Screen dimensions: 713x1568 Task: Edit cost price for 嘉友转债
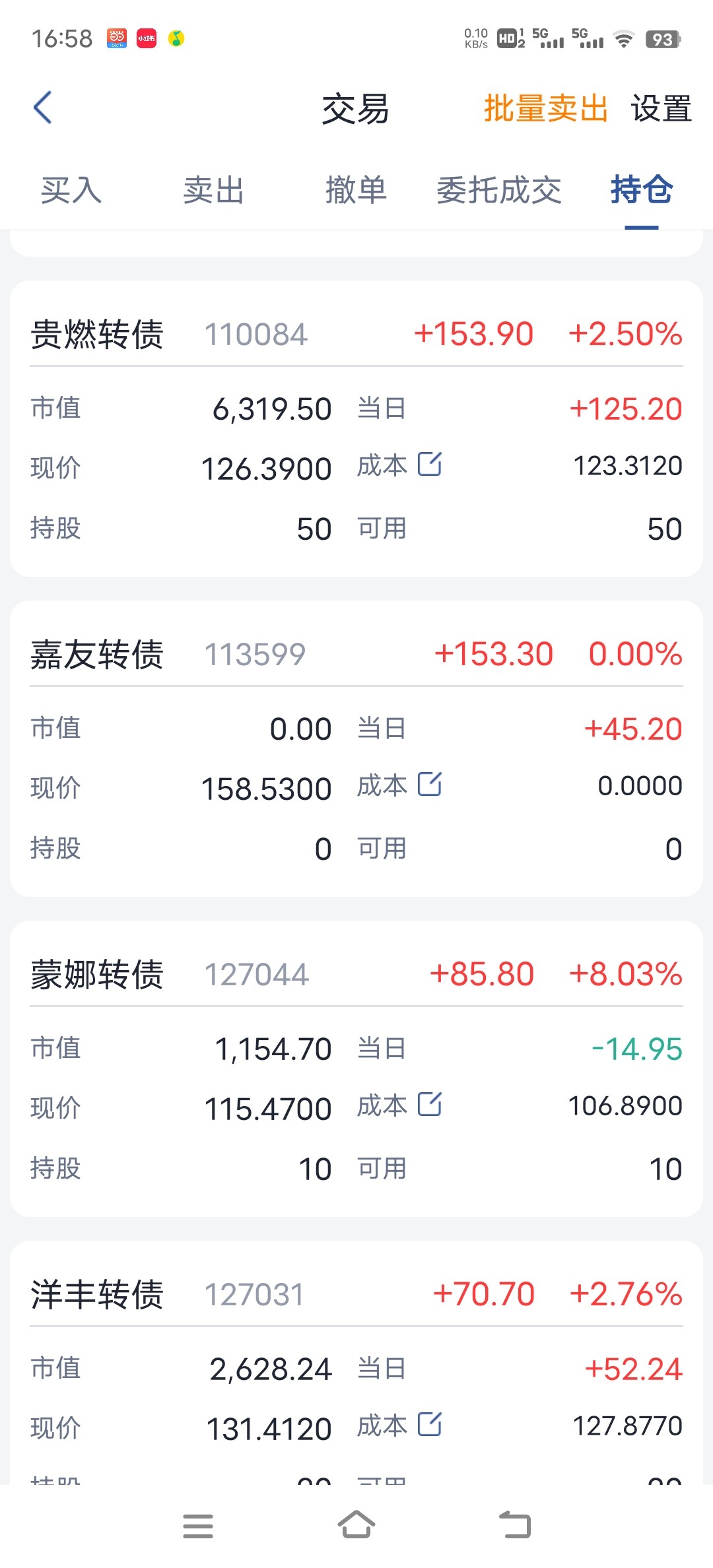[430, 784]
